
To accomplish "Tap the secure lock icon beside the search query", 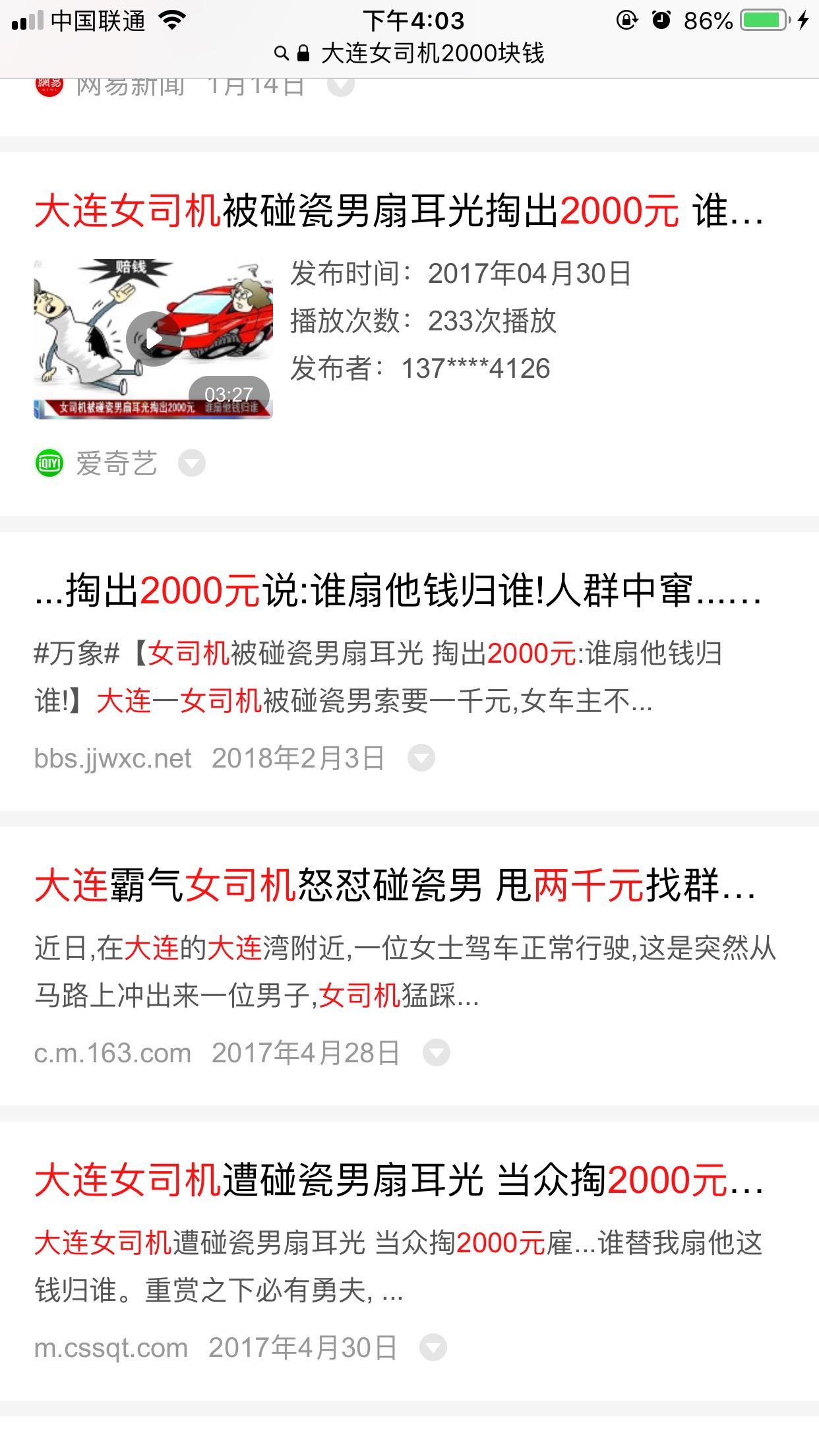I will pyautogui.click(x=305, y=53).
